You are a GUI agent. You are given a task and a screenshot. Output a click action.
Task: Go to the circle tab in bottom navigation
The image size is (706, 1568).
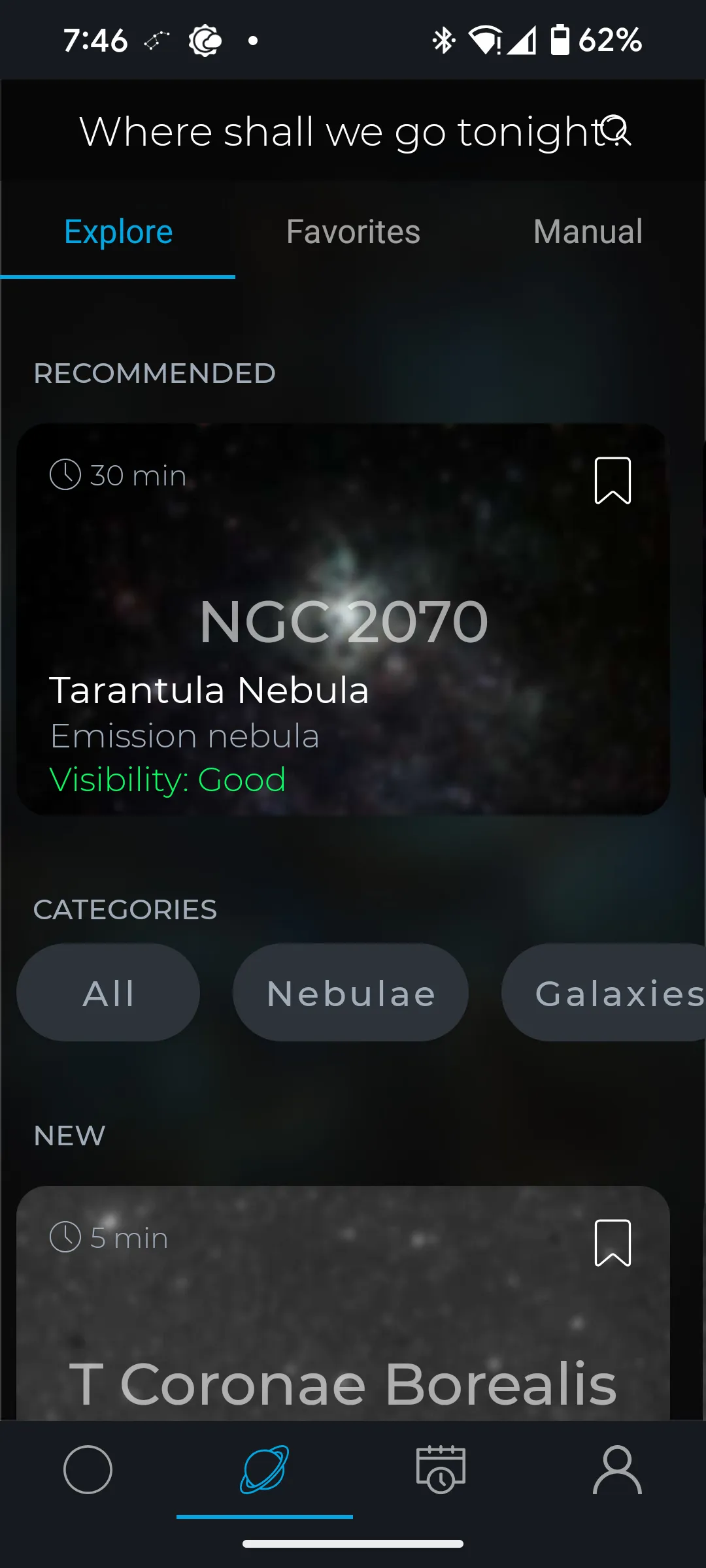pos(88,1469)
